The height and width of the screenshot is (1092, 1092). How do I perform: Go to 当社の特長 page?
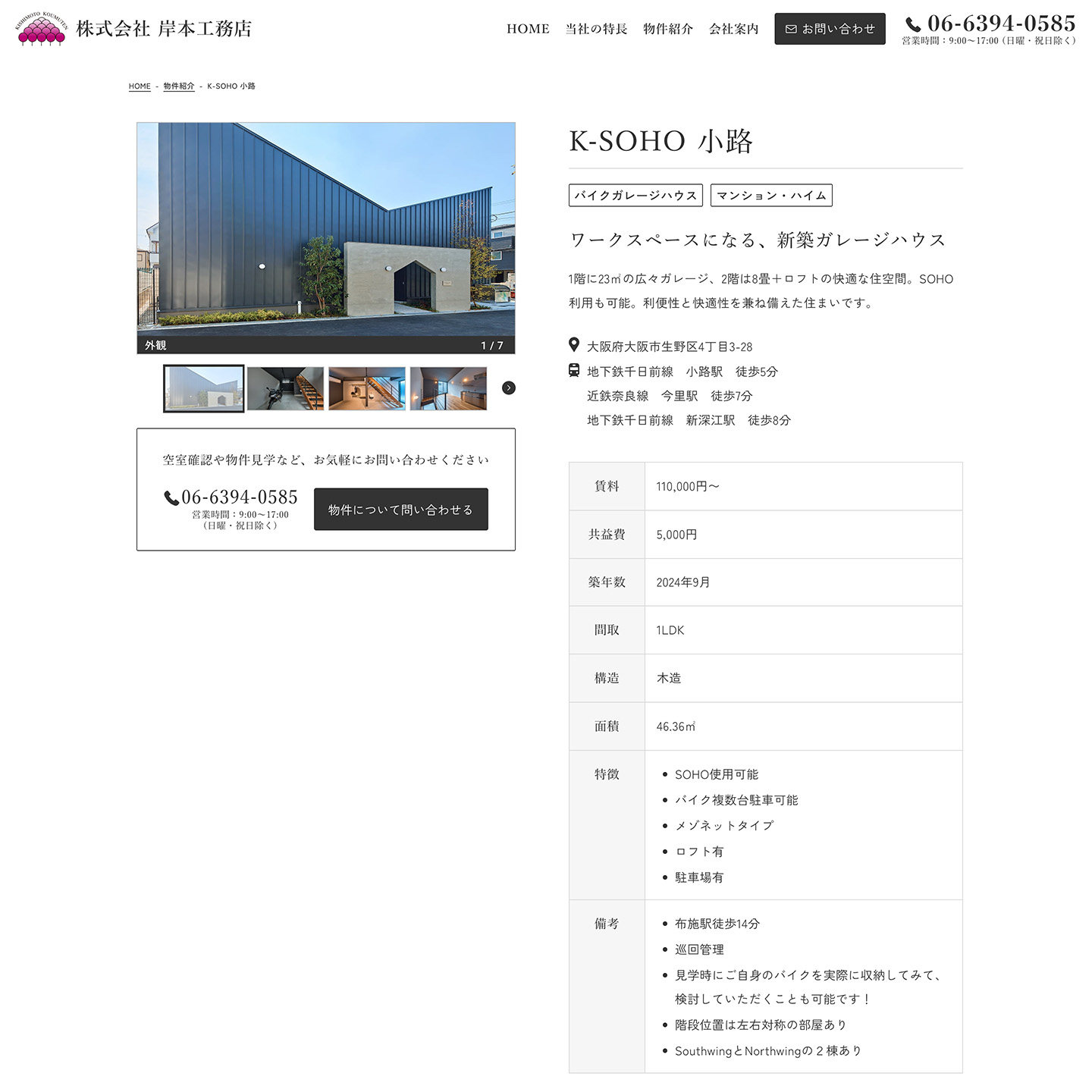(x=596, y=29)
